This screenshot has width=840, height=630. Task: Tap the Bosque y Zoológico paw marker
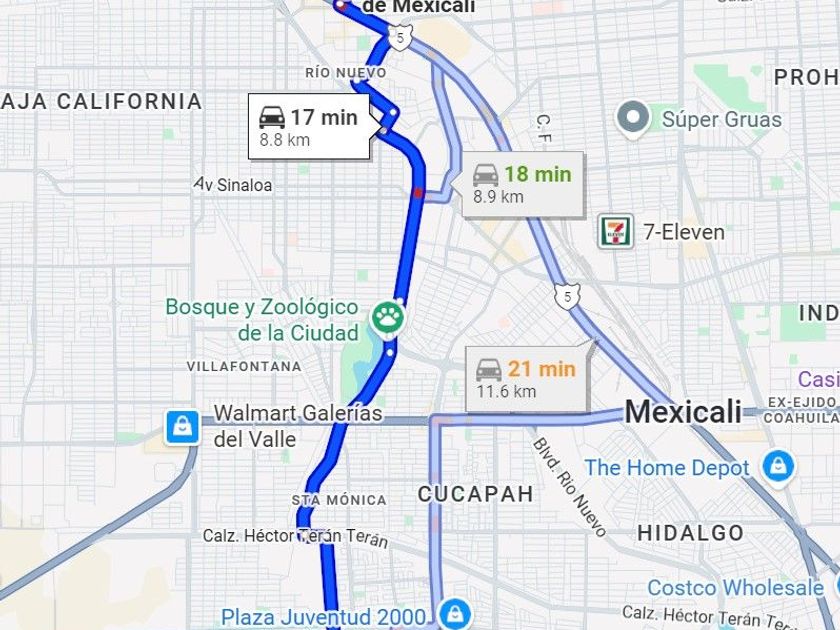click(x=387, y=319)
